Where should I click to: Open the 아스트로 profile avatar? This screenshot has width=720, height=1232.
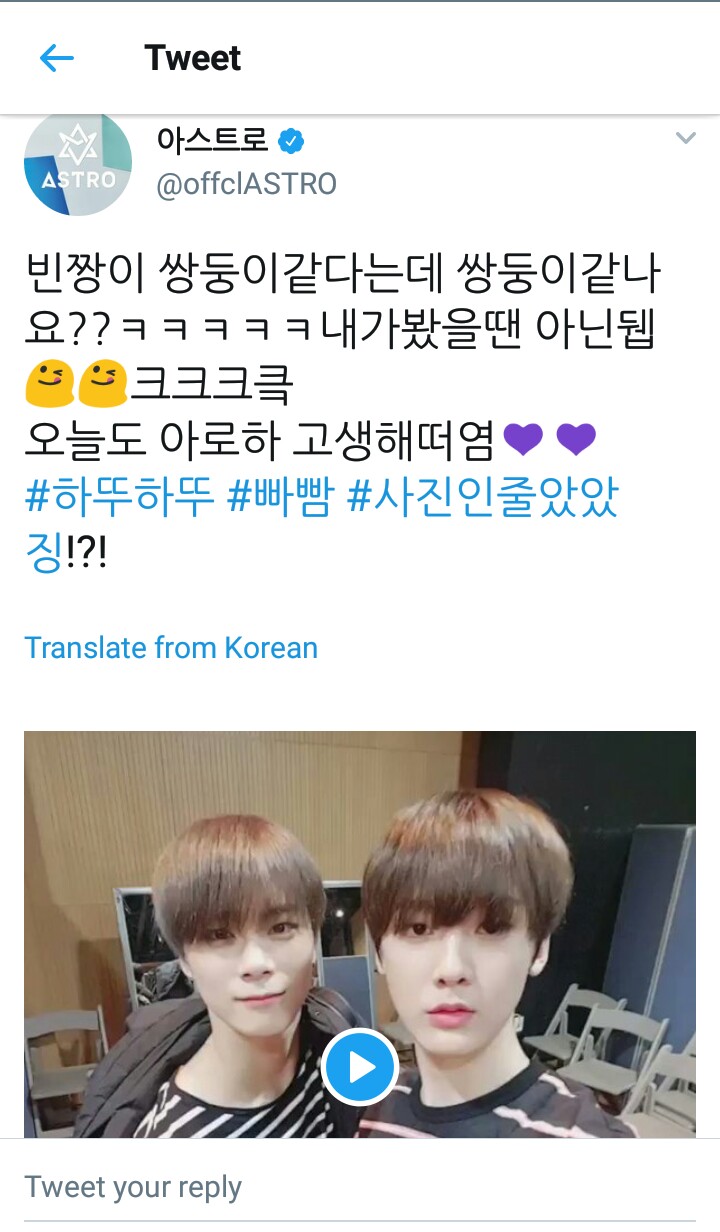pos(77,165)
